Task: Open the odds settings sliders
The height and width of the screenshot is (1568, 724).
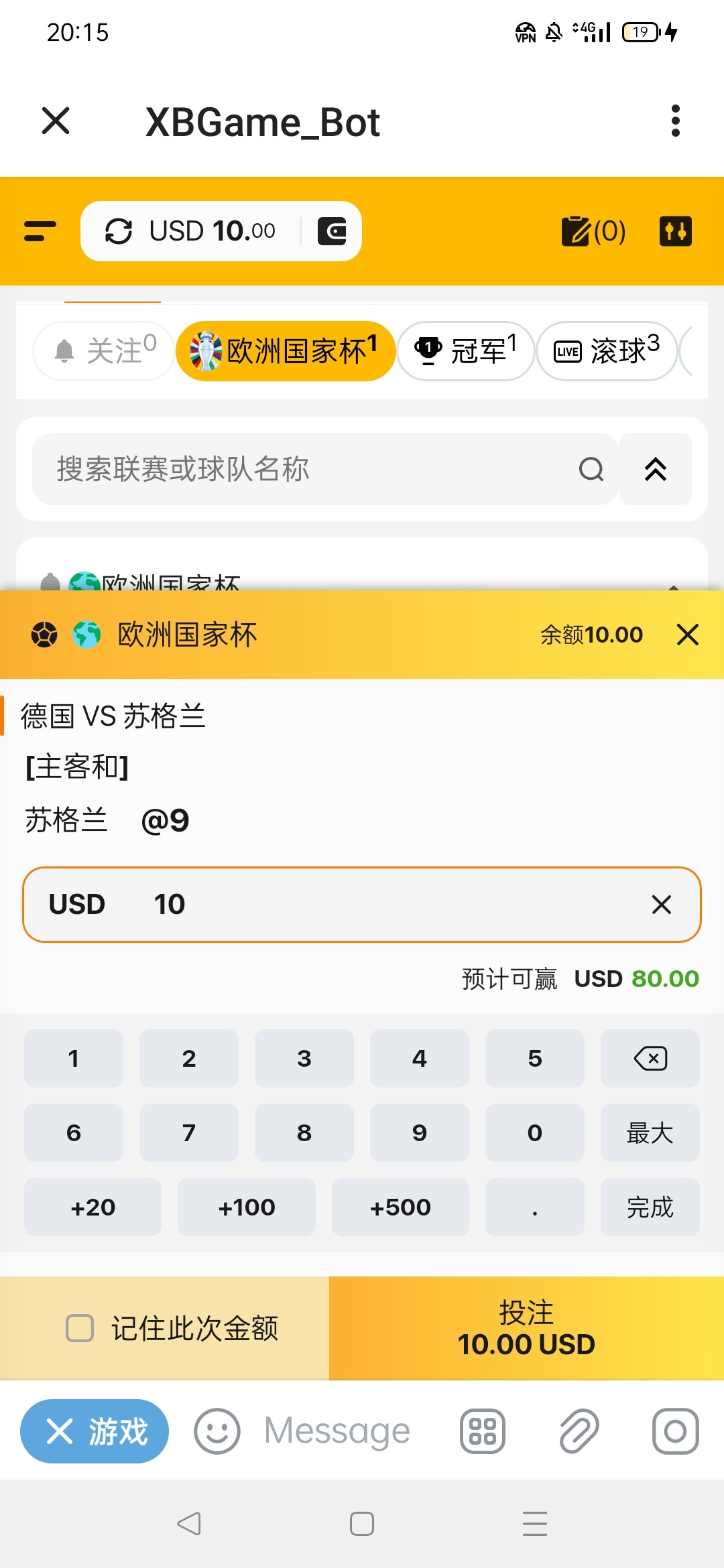Action: [675, 231]
